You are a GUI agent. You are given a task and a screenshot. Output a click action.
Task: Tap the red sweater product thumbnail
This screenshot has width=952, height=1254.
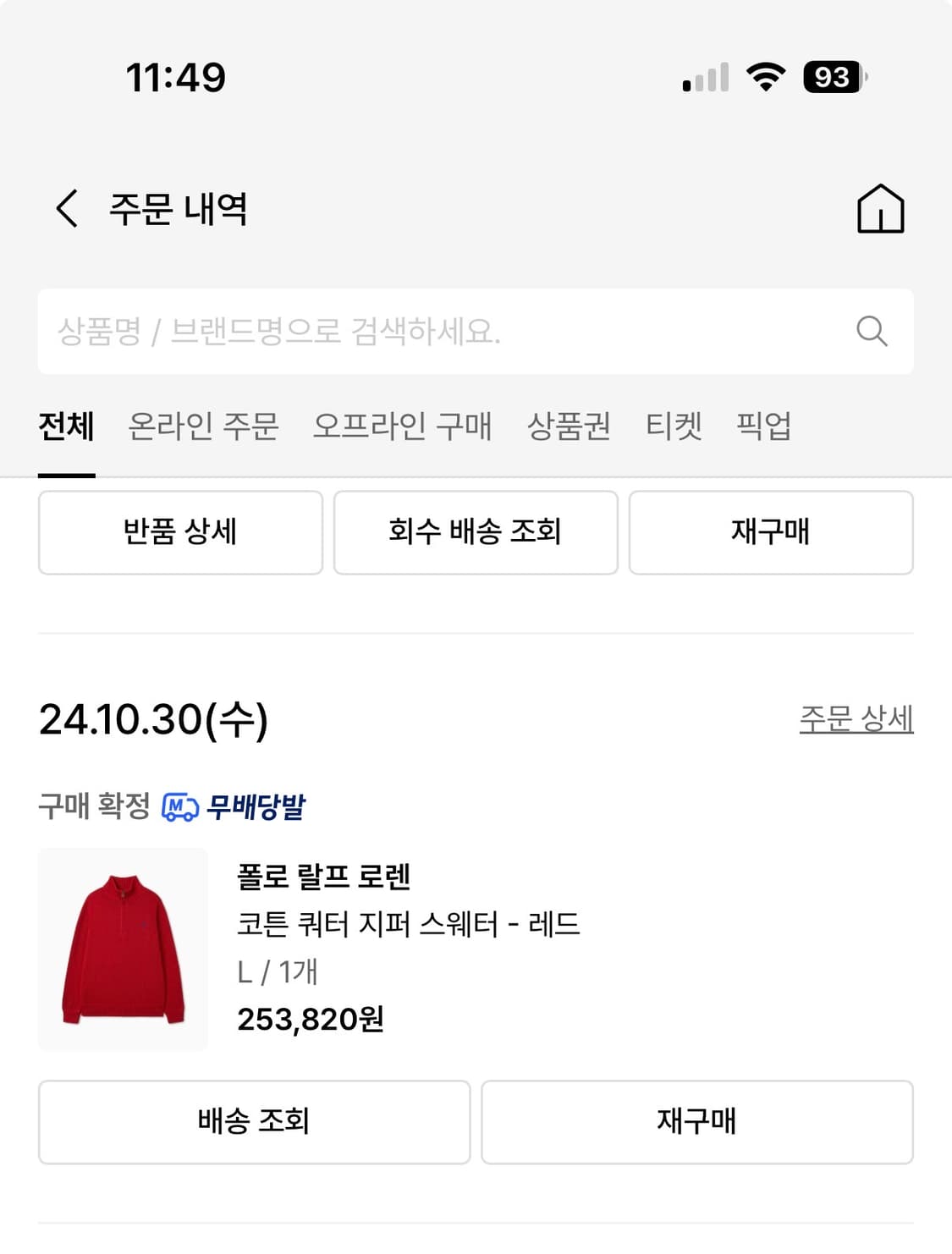point(124,948)
